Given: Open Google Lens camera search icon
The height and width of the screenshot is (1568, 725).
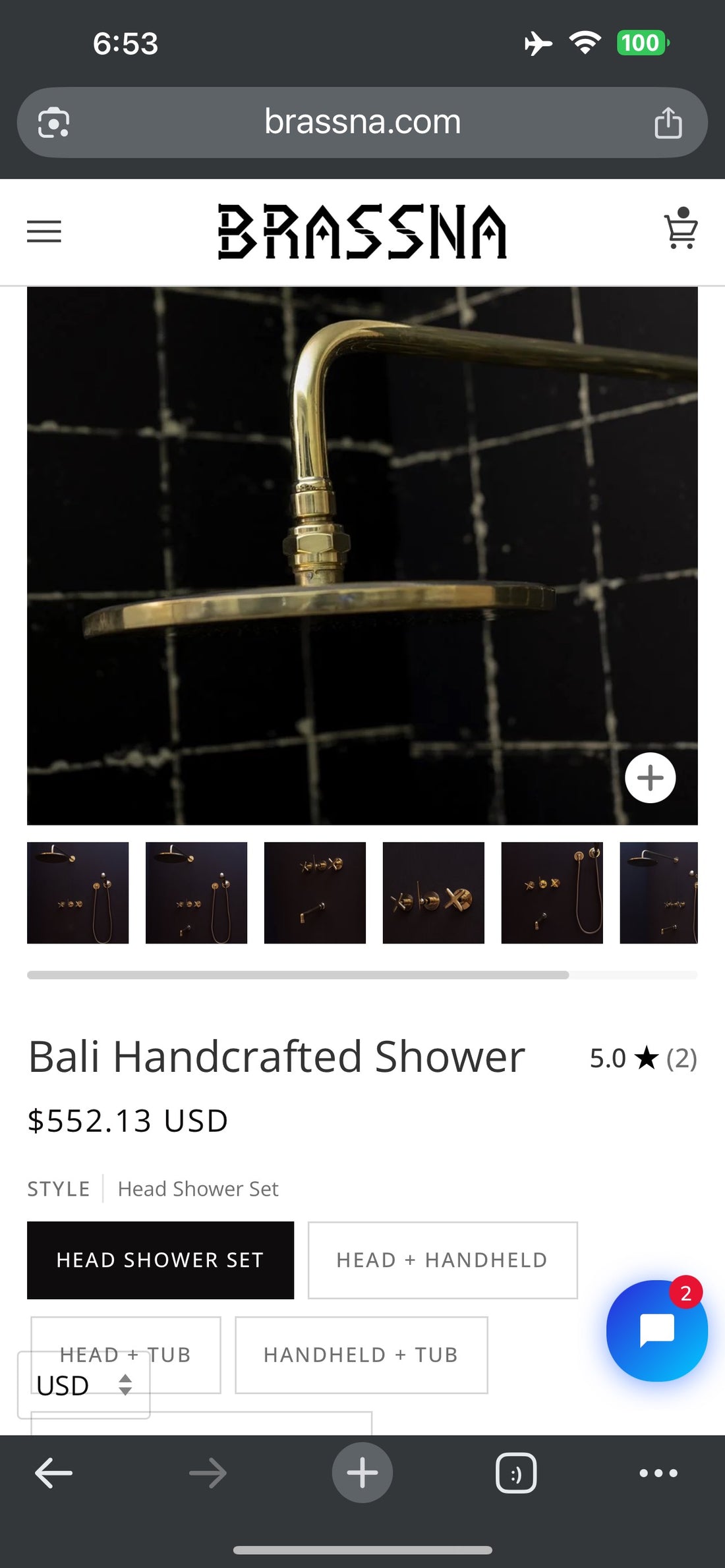Looking at the screenshot, I should click(53, 123).
